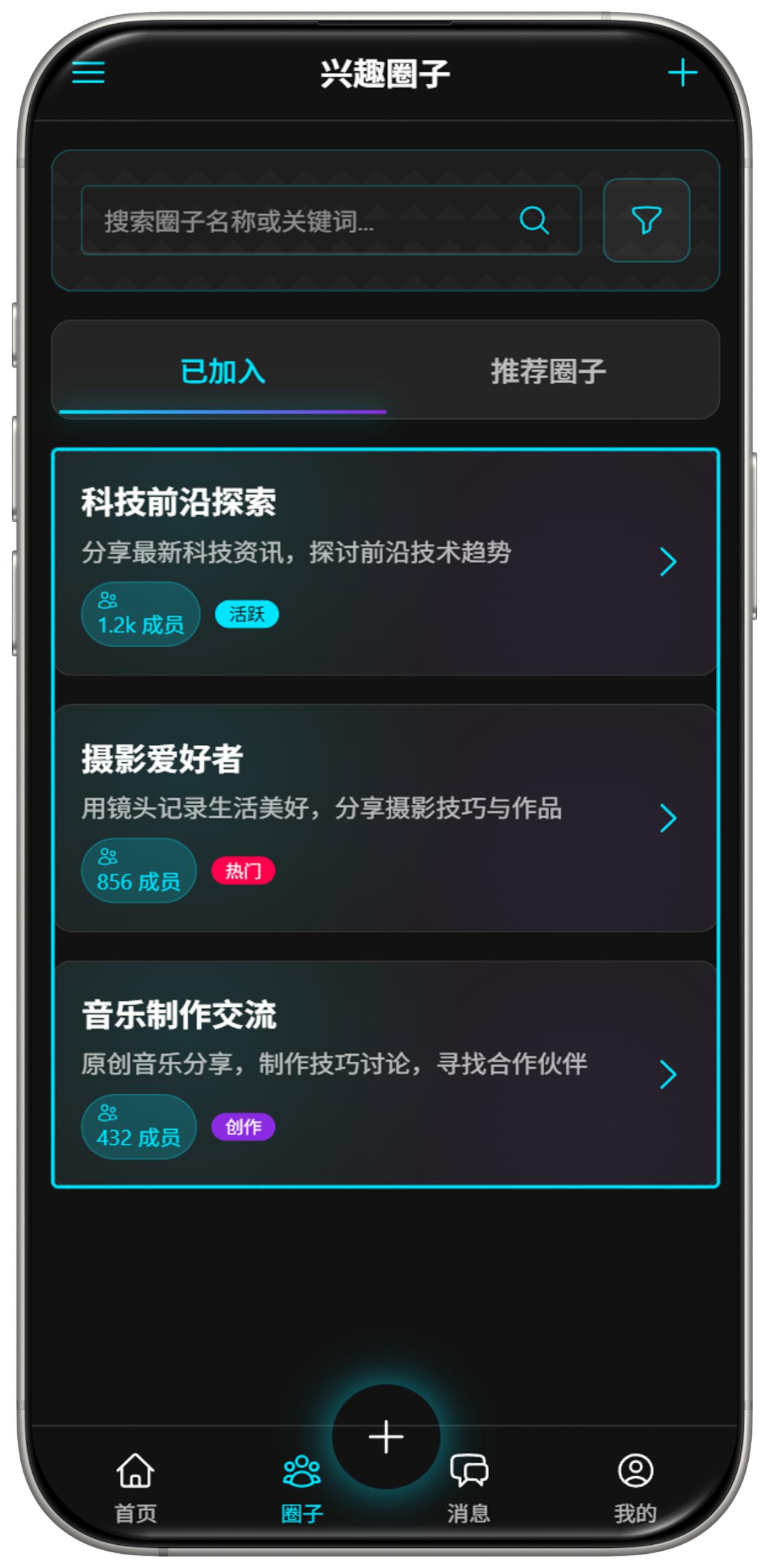Open the filter funnel button
The image size is (769, 1568).
pos(646,220)
